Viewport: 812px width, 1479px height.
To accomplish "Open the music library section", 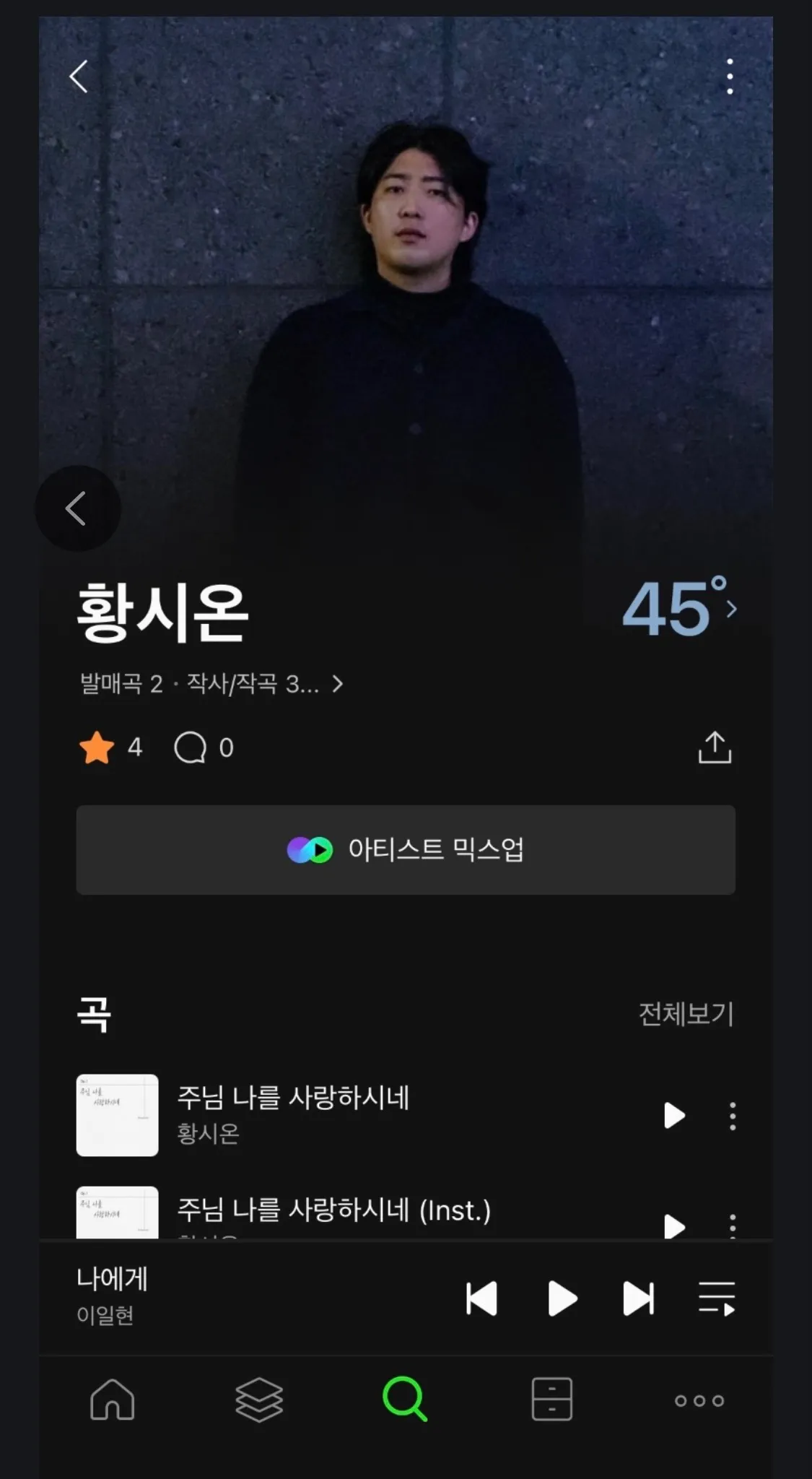I will tap(260, 1398).
